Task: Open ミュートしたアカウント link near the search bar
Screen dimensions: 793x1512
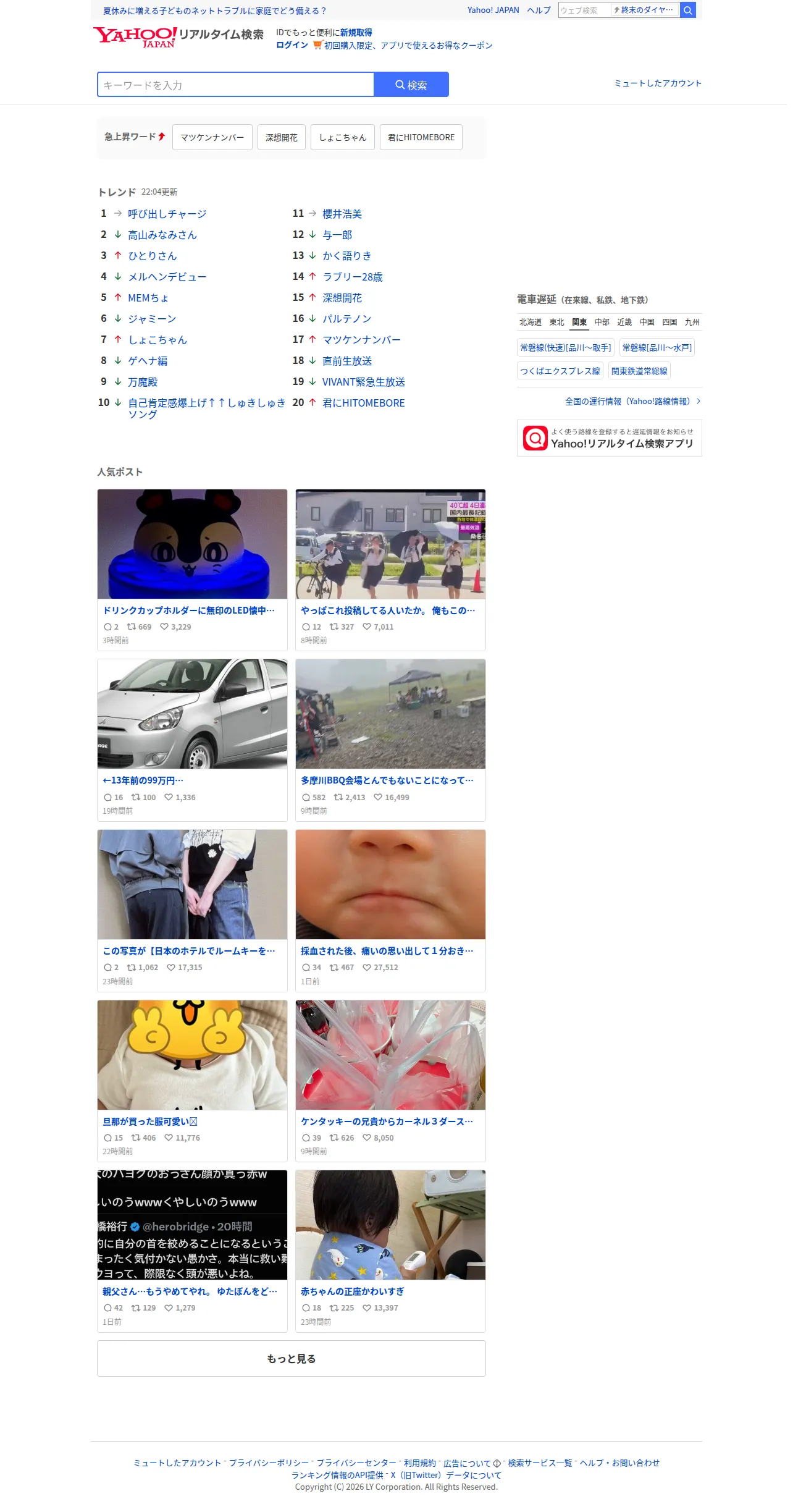Action: pos(658,83)
